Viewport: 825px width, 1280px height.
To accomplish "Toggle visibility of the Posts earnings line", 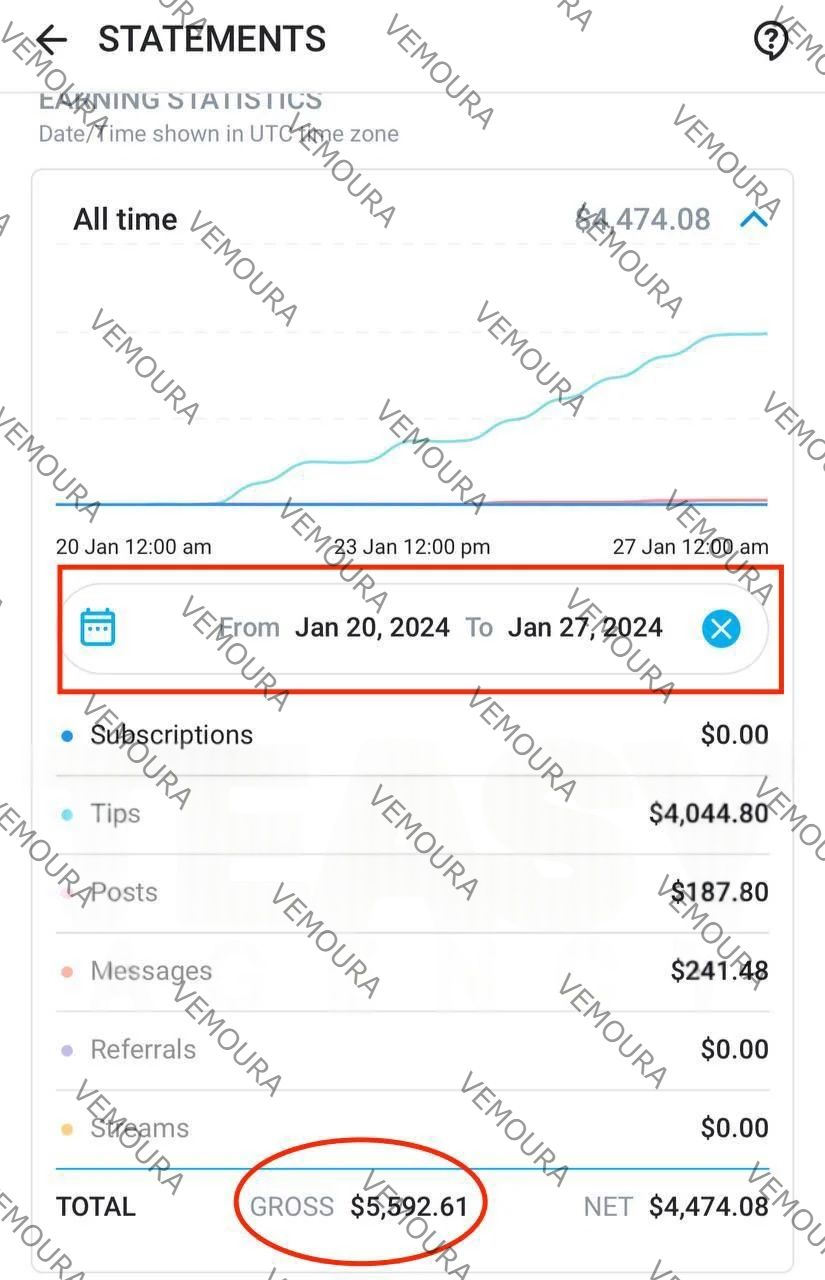I will 66,892.
